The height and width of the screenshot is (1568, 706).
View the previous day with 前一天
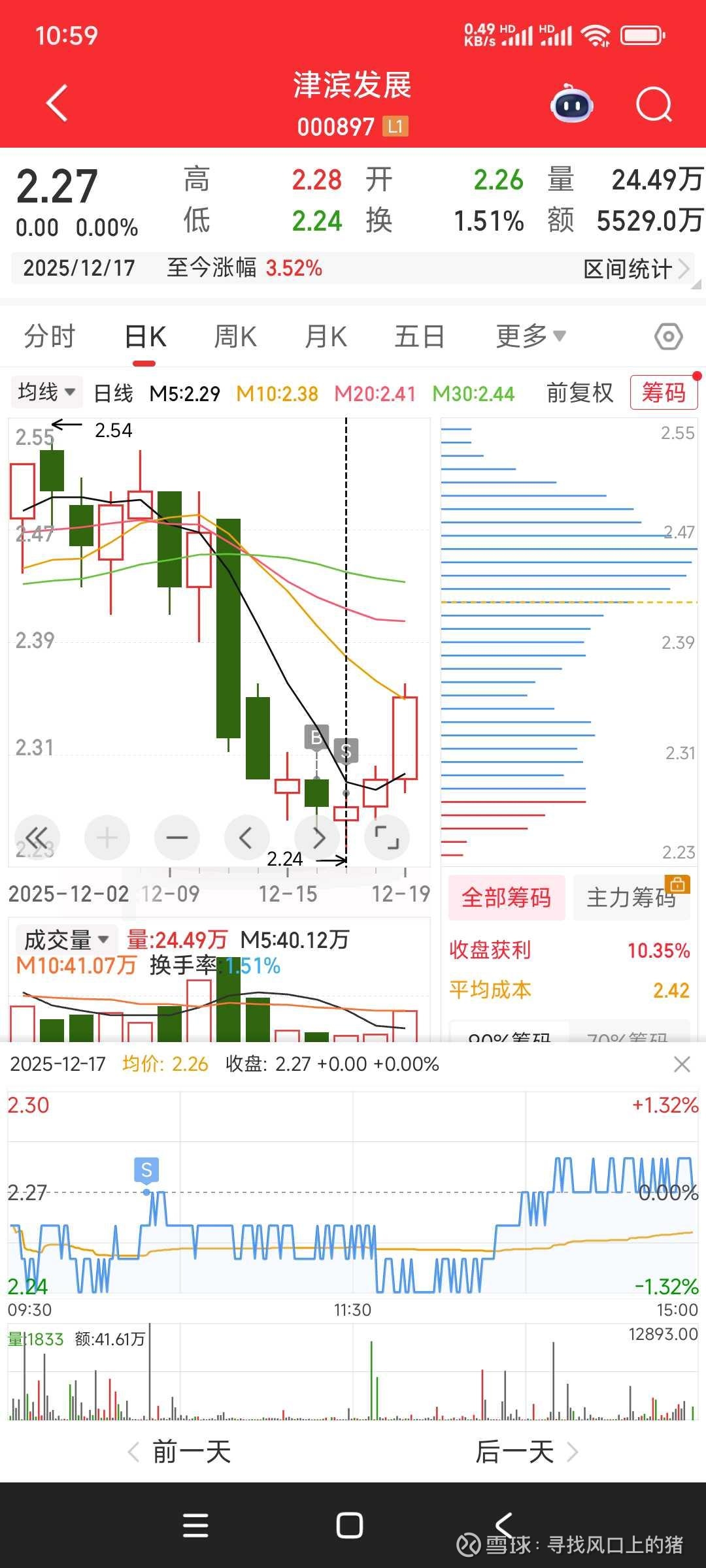[180, 1452]
